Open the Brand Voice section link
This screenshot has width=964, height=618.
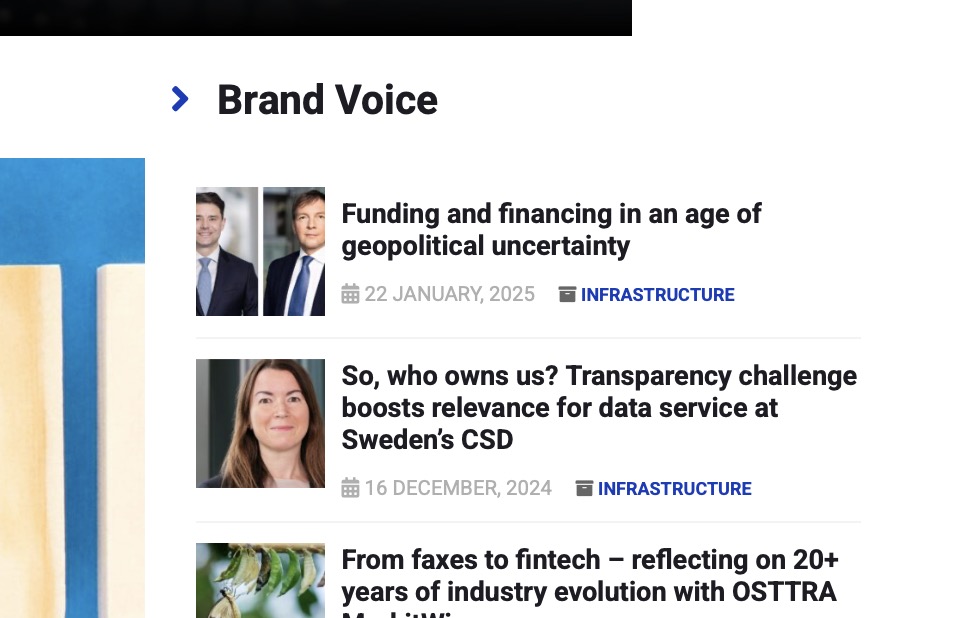(x=327, y=100)
